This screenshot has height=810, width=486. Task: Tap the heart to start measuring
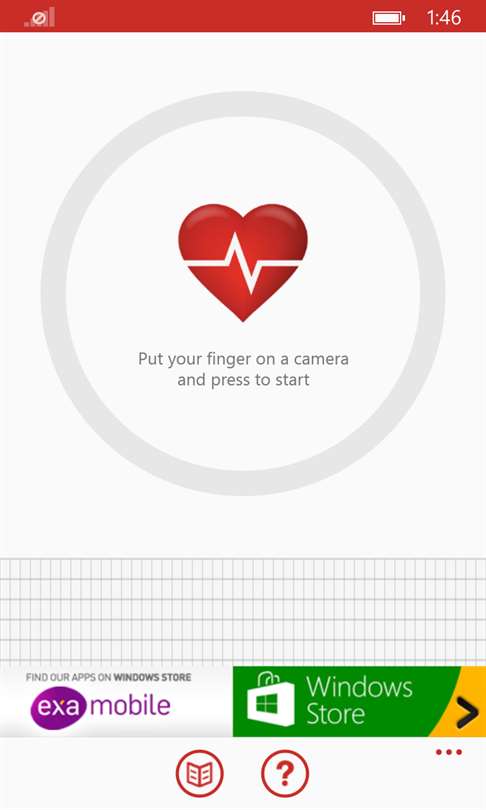pyautogui.click(x=243, y=262)
